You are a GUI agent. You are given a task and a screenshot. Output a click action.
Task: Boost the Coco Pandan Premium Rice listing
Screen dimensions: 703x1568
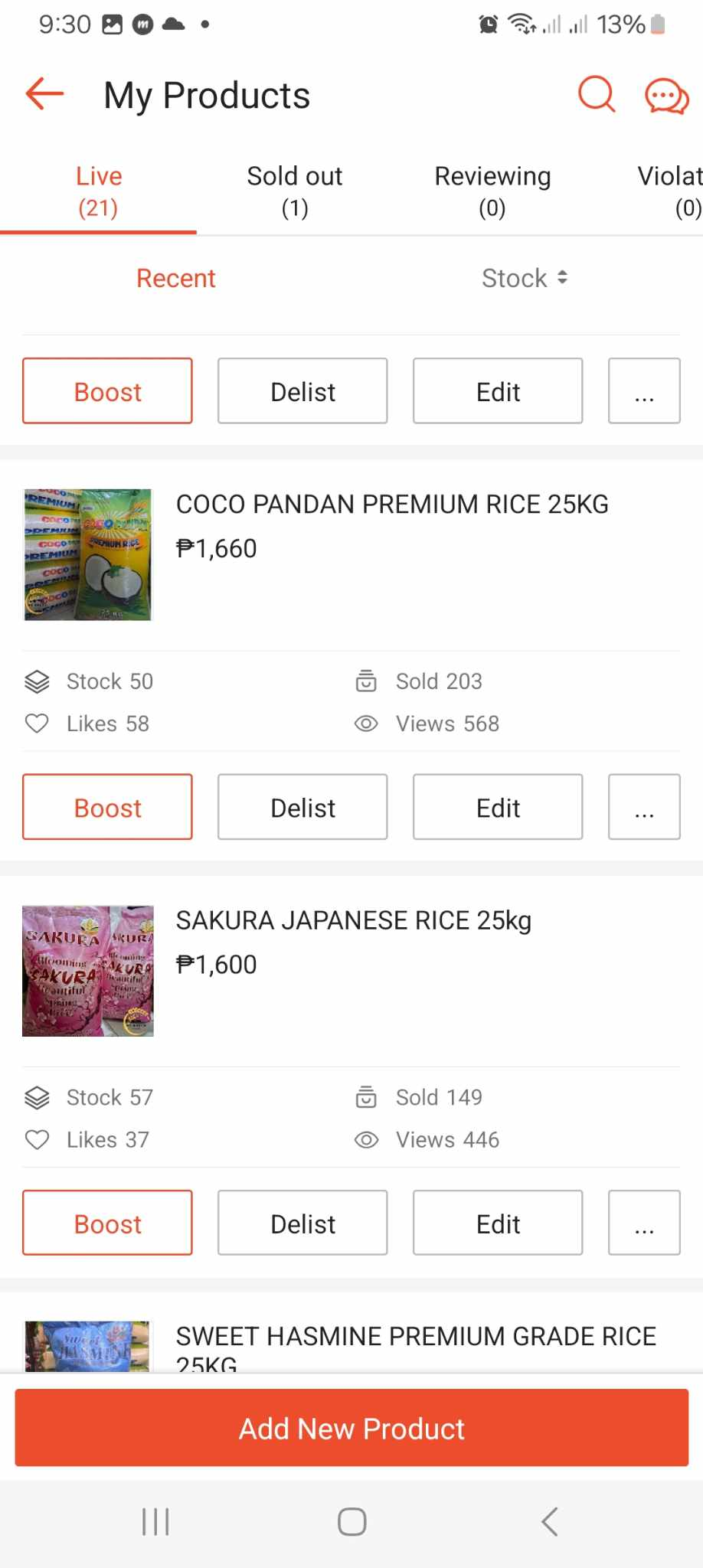coord(107,807)
